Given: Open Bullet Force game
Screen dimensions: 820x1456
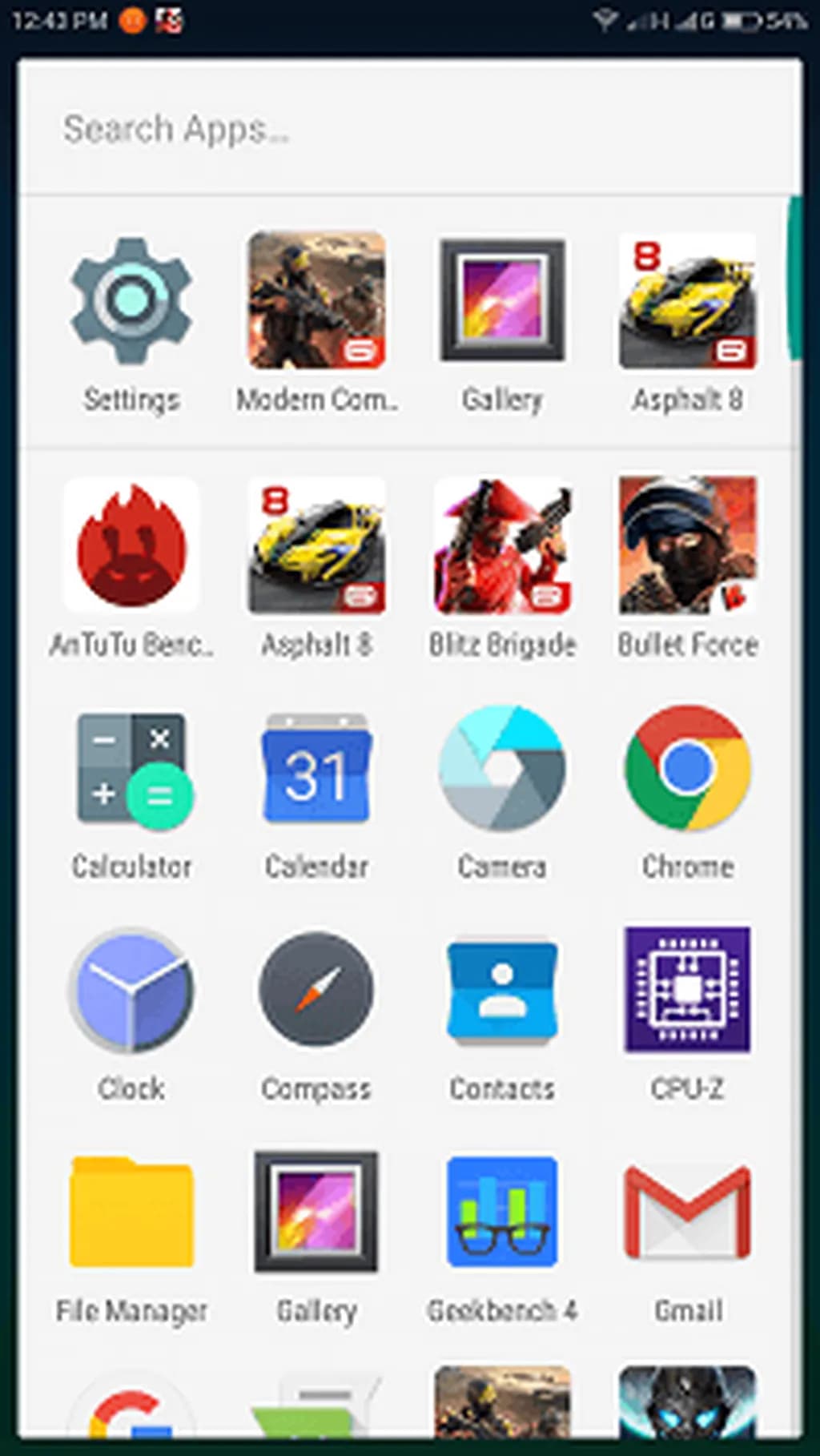Looking at the screenshot, I should (x=687, y=546).
